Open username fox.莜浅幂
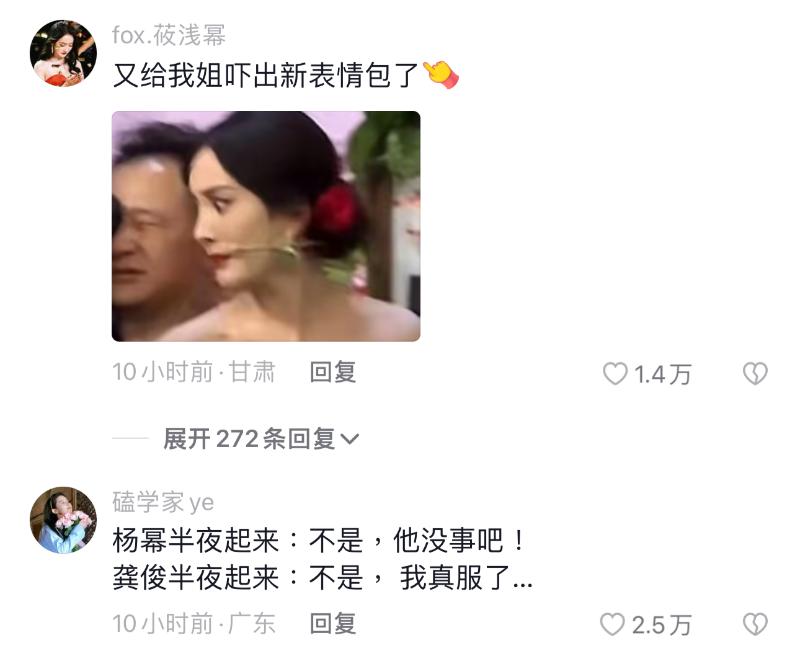Image resolution: width=800 pixels, height=669 pixels. [x=168, y=36]
